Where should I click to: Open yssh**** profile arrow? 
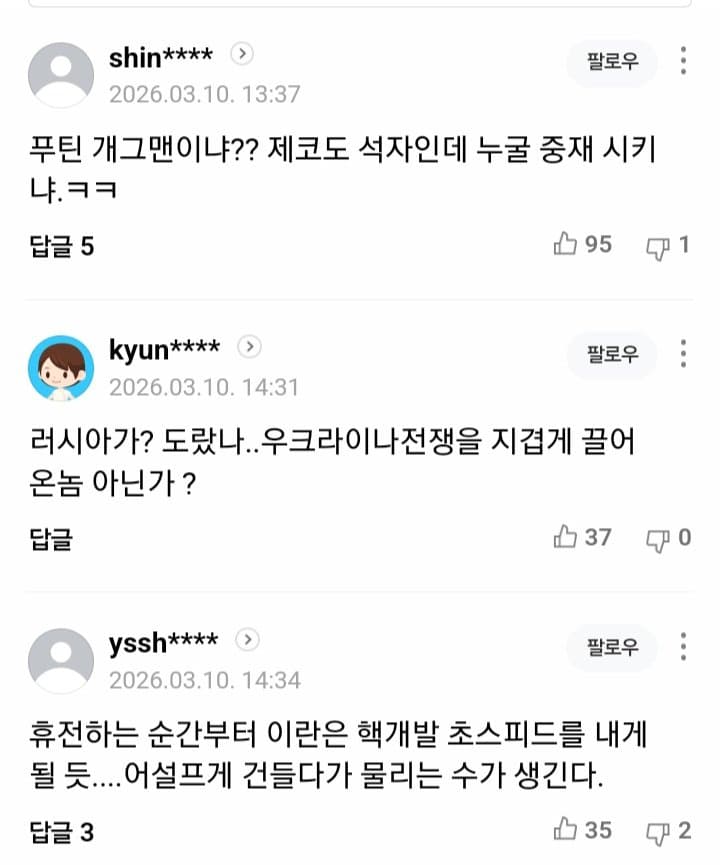coord(249,639)
